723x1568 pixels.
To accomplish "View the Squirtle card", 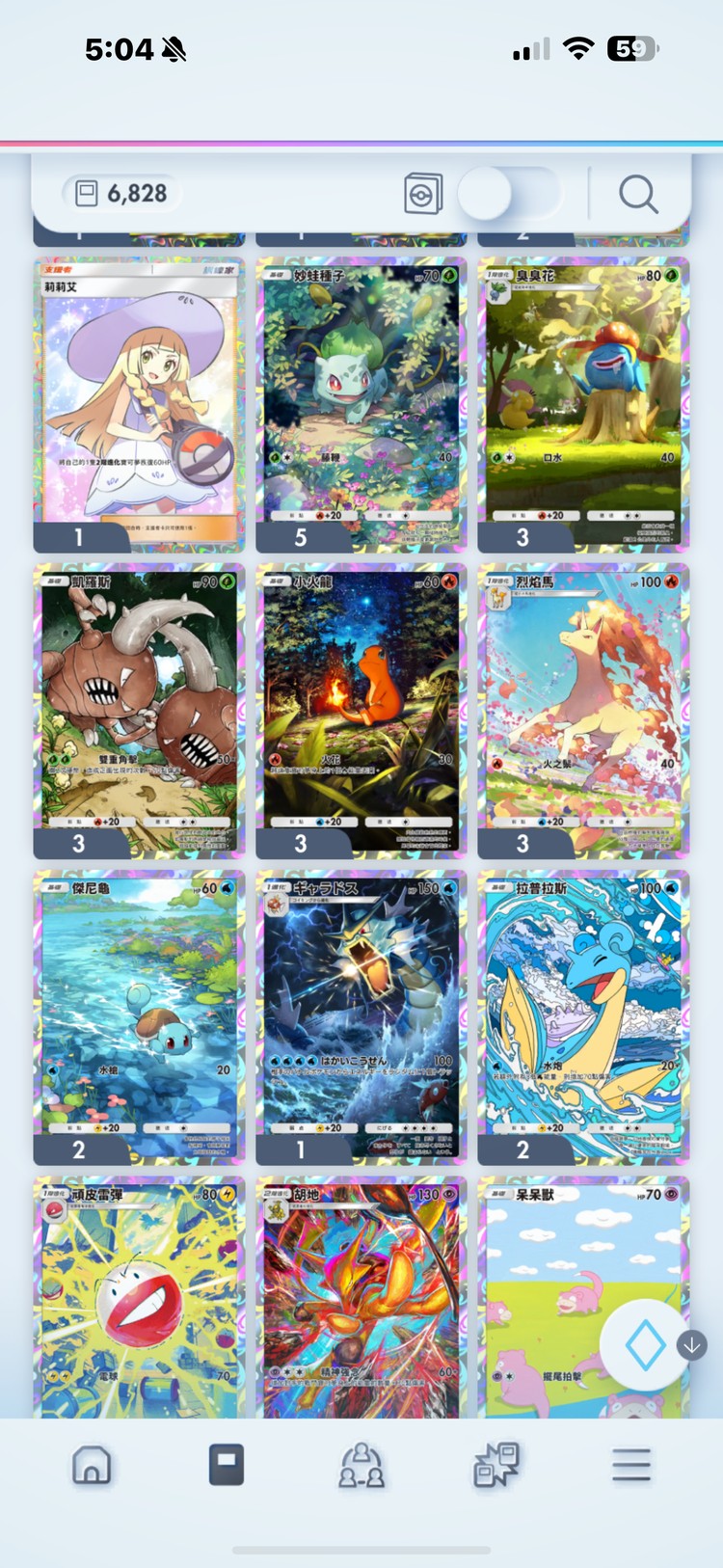I will pyautogui.click(x=139, y=1013).
